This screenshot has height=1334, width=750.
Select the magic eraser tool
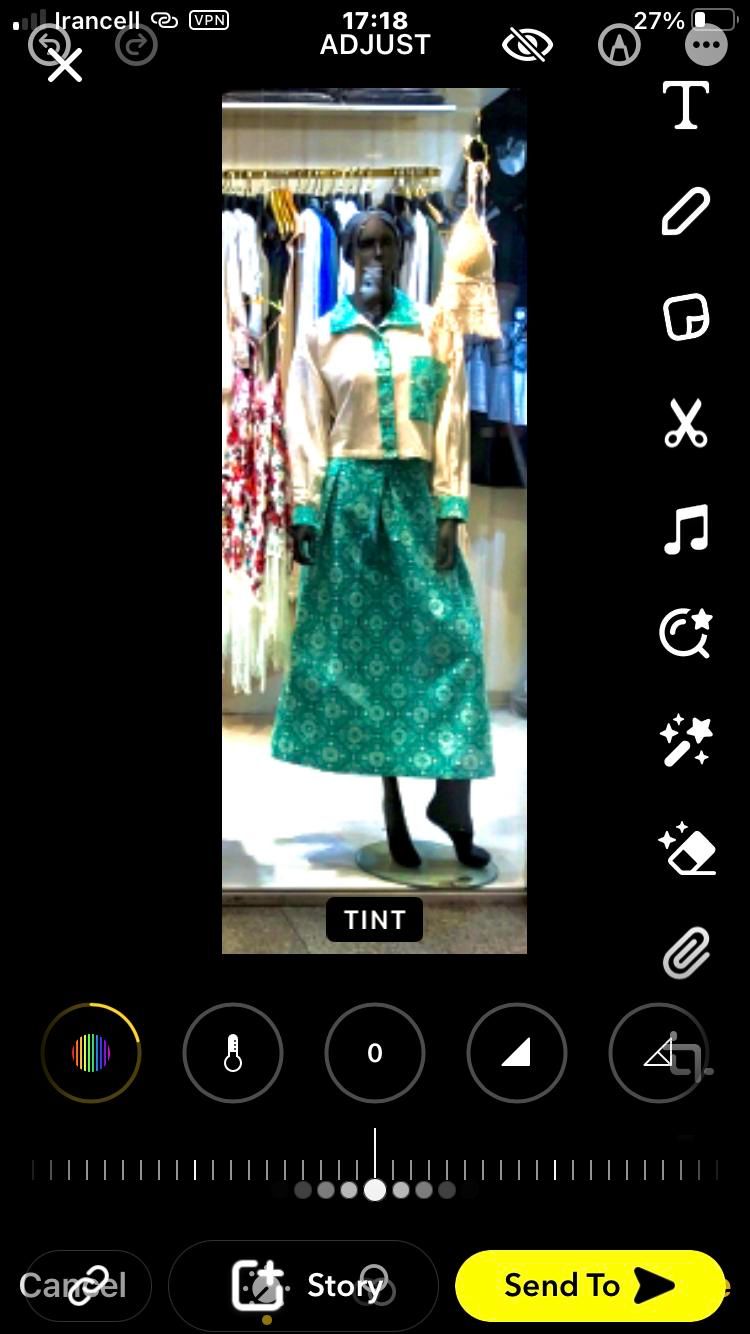(686, 848)
